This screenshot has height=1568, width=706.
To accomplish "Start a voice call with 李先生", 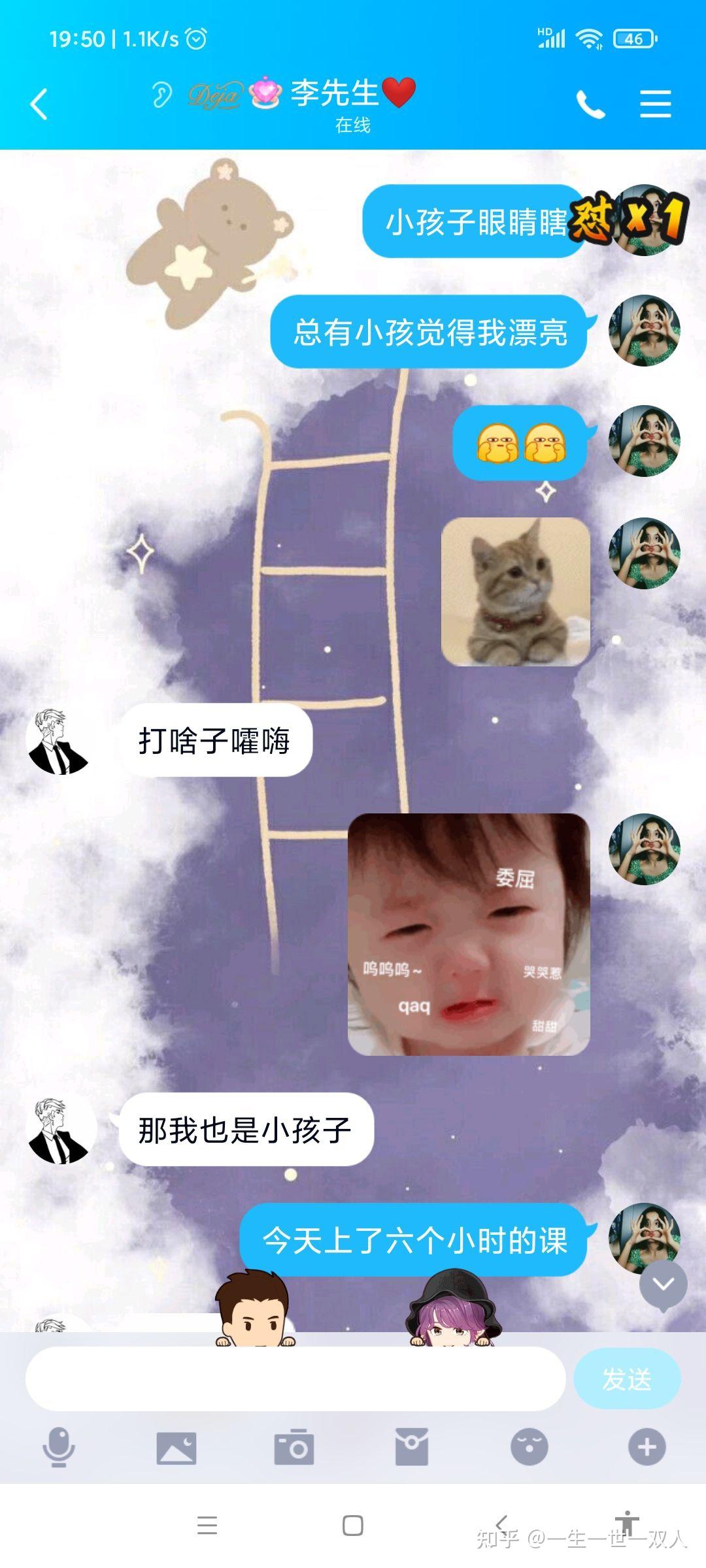I will [x=590, y=105].
